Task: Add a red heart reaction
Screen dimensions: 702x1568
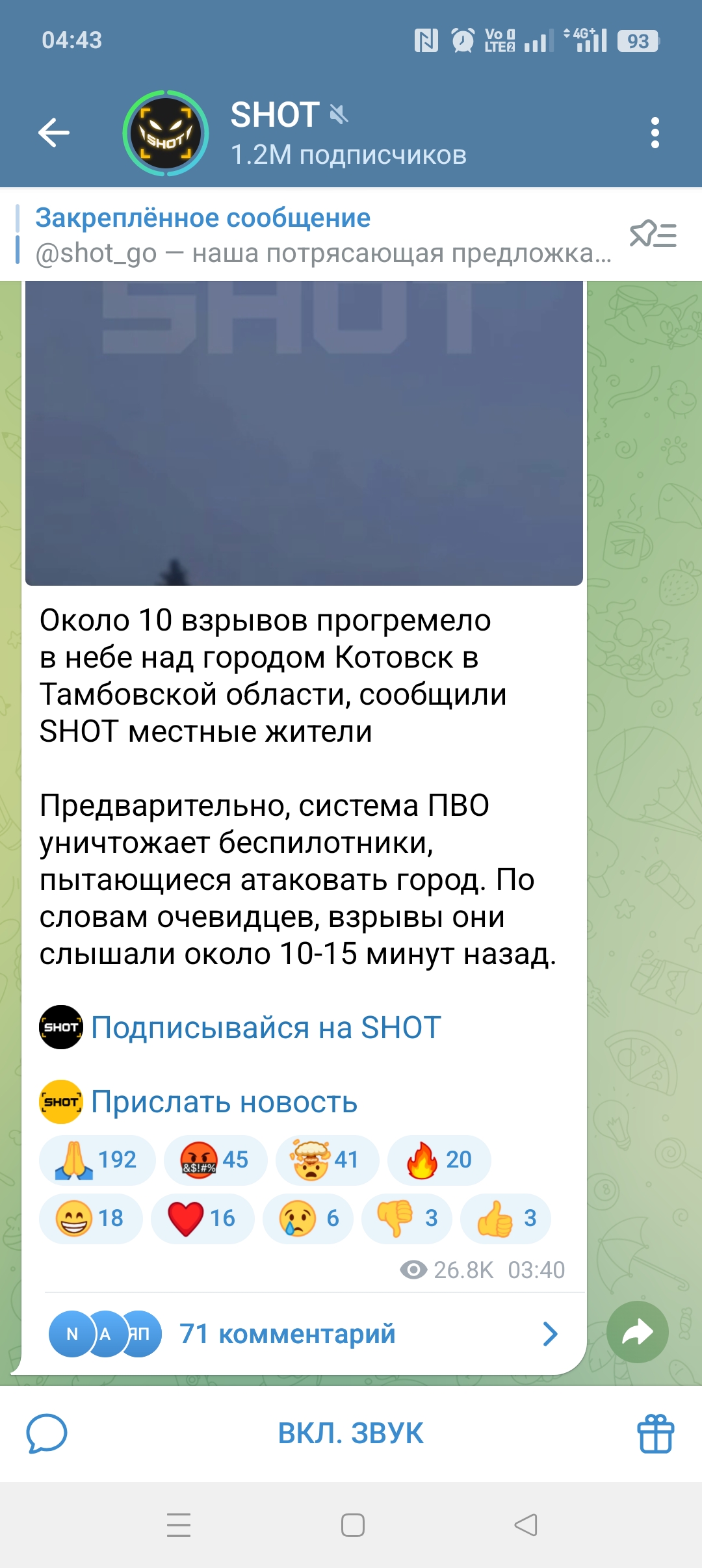Action: (x=202, y=1218)
